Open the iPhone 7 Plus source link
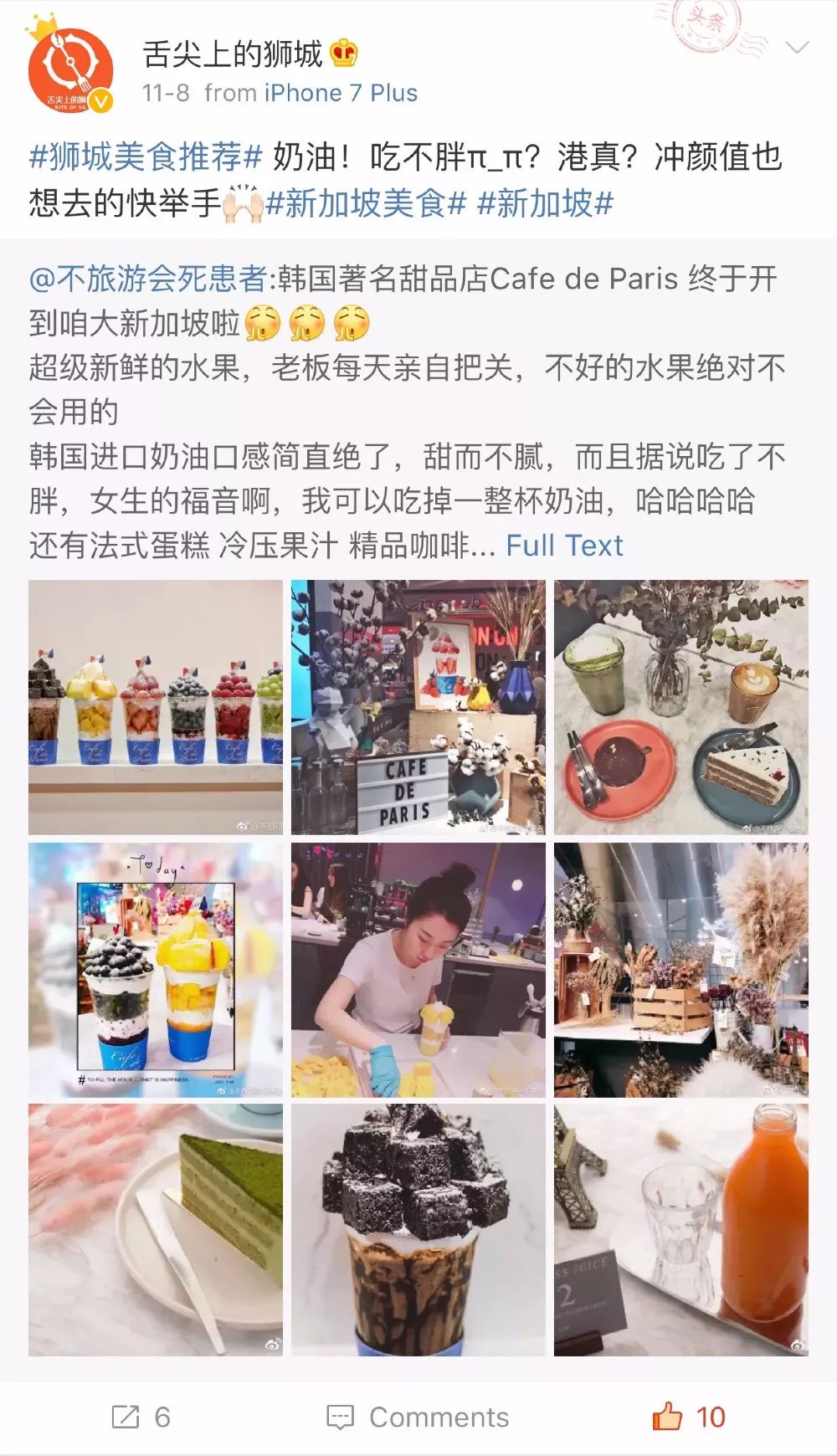 tap(341, 93)
